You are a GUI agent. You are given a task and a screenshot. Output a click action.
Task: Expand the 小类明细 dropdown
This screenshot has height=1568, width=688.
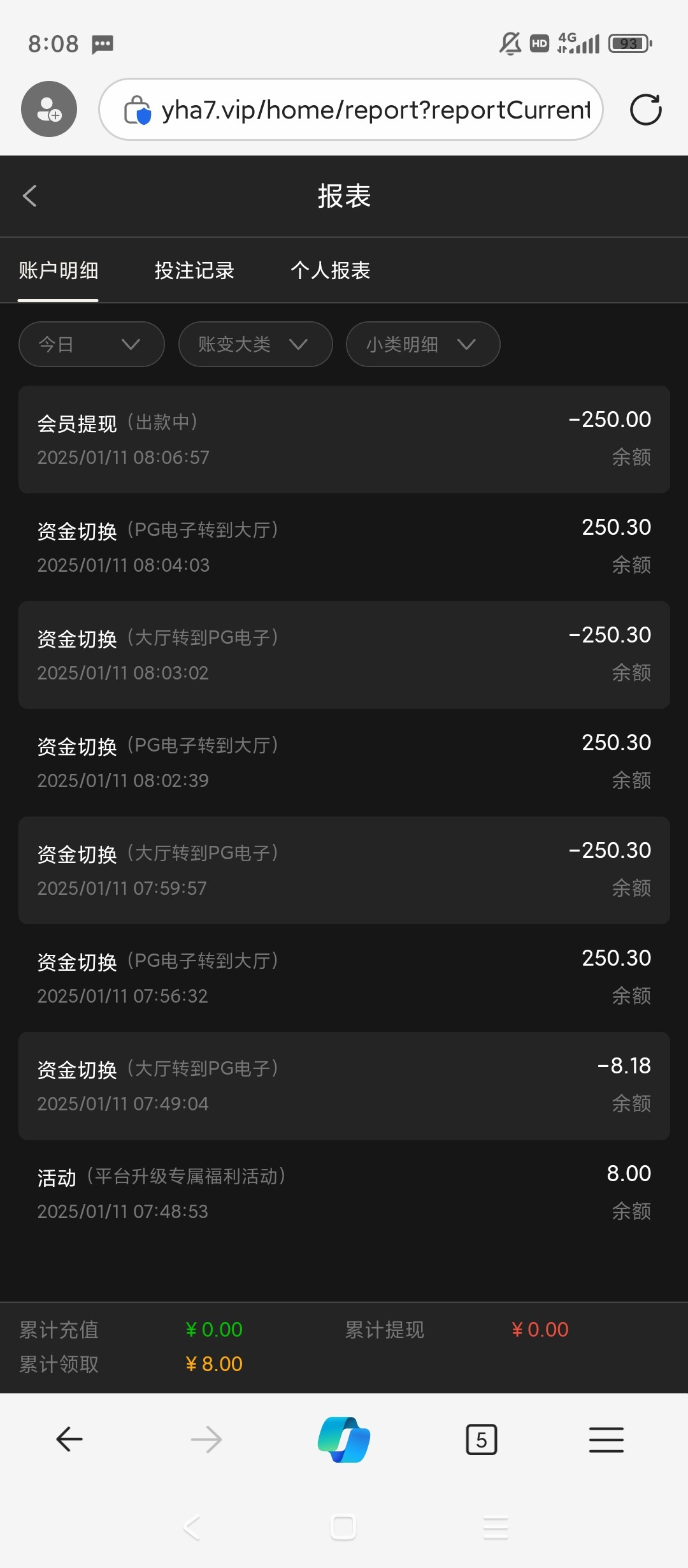[x=423, y=344]
